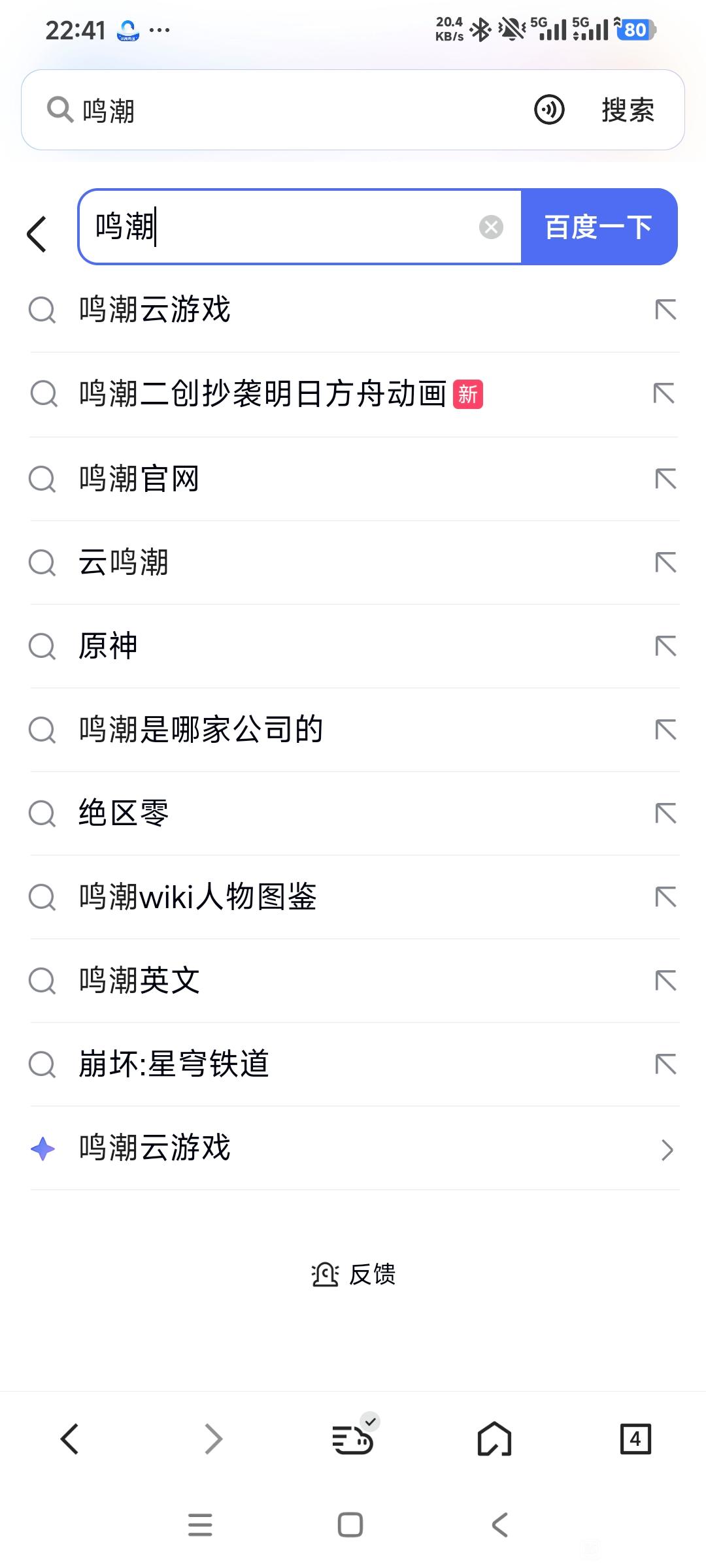Choose the suggestion 云鸣潮
706x1568 pixels.
coord(124,562)
